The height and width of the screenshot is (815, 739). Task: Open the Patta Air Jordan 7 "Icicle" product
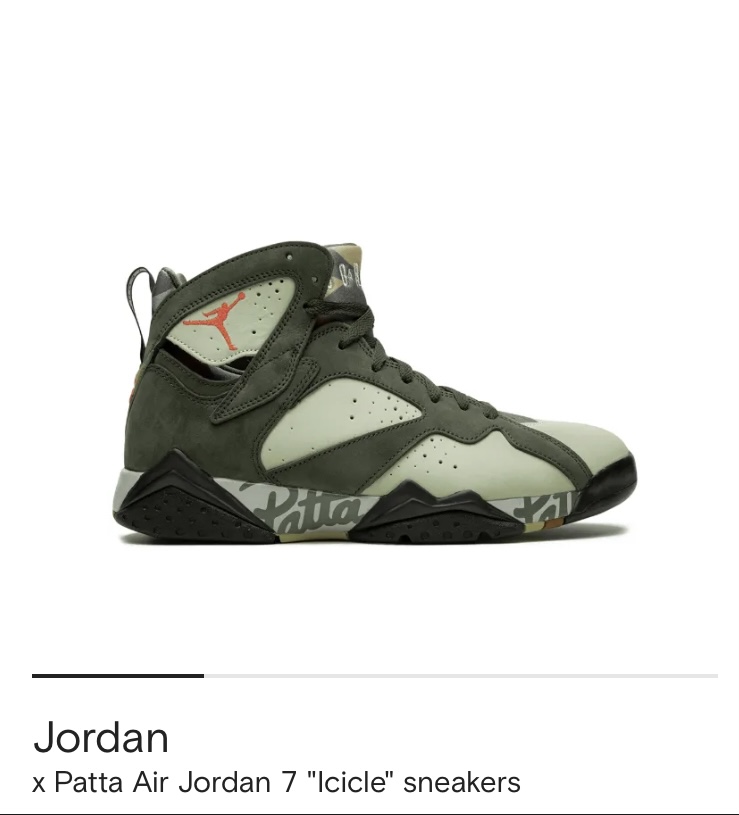[x=279, y=783]
